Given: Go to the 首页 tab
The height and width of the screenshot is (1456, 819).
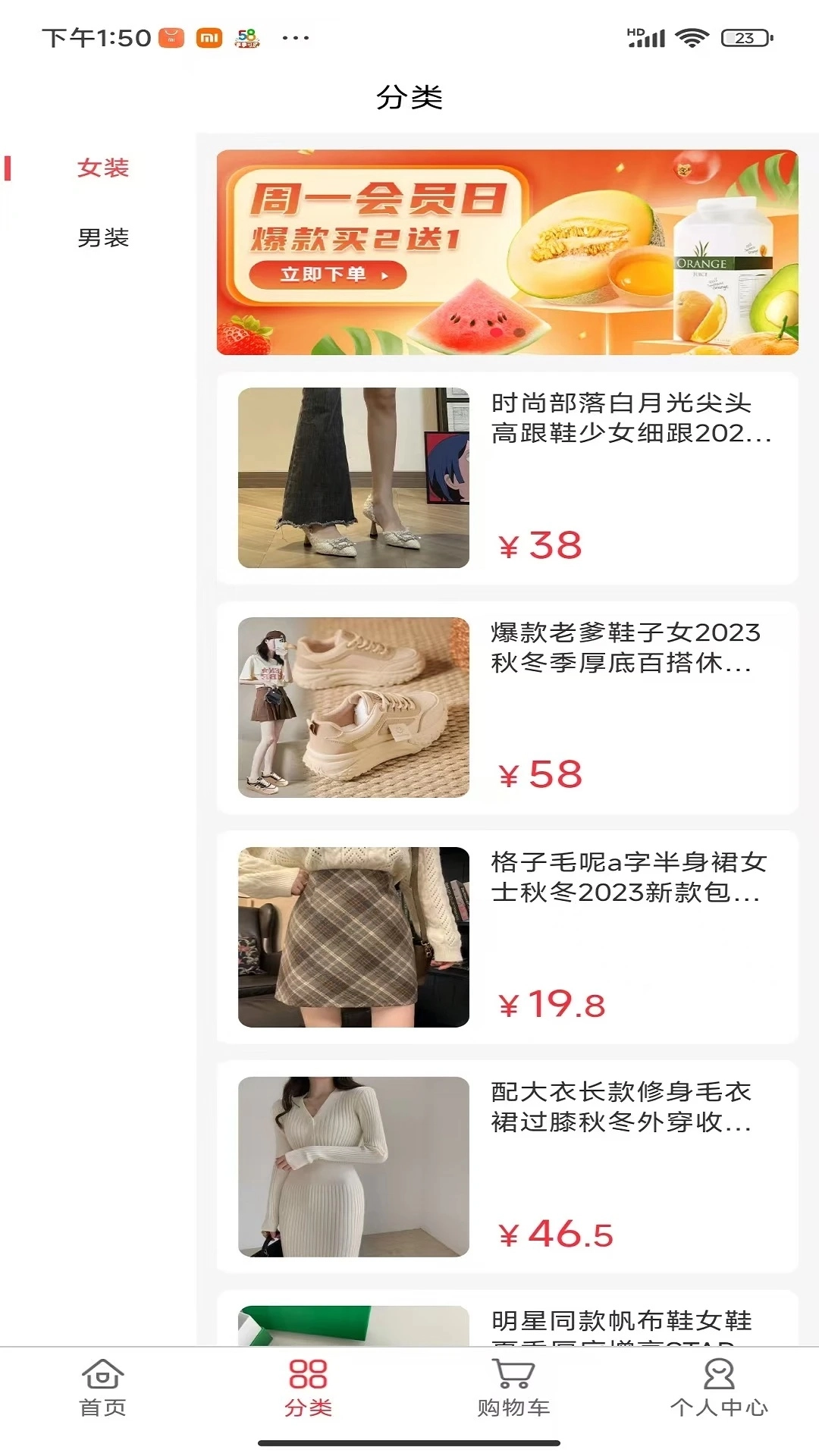Looking at the screenshot, I should (103, 1388).
